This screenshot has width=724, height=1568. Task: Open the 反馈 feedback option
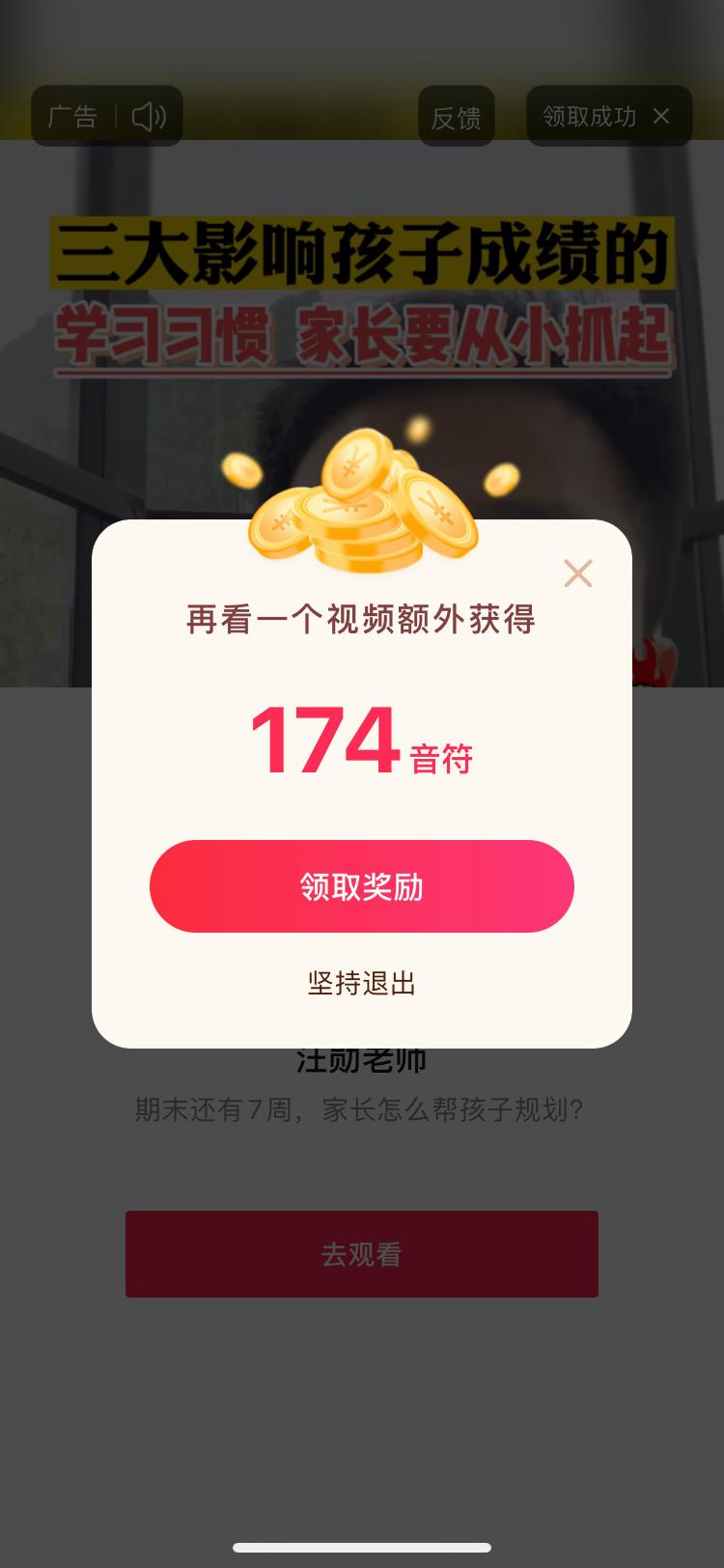click(456, 117)
